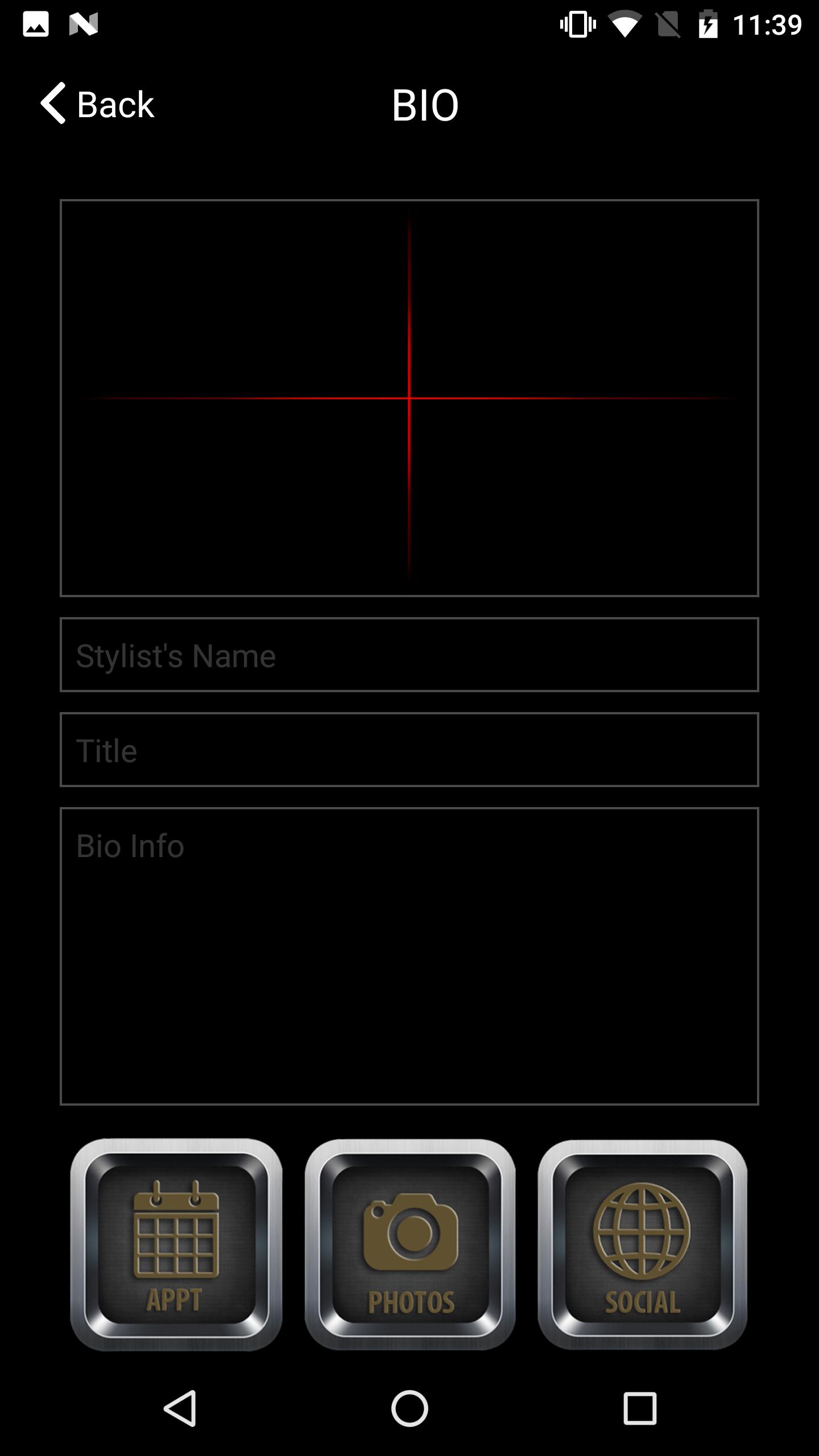This screenshot has width=819, height=1456.
Task: Go to the system home screen
Action: [x=409, y=1408]
